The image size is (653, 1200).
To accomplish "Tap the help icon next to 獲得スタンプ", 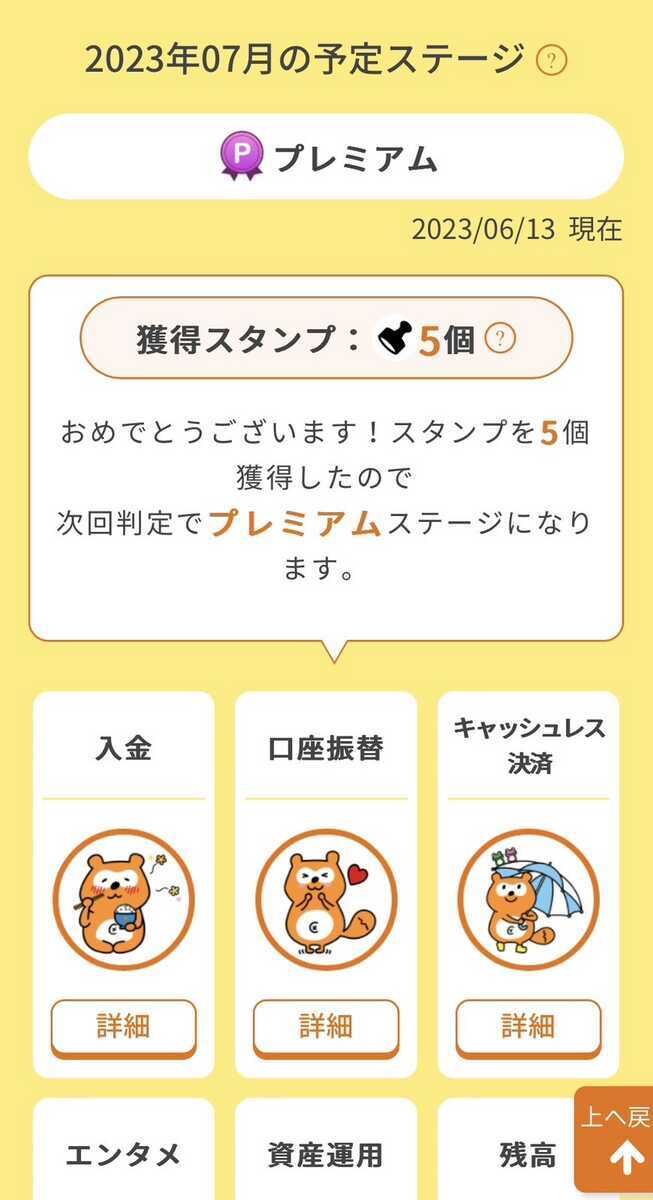I will click(500, 339).
